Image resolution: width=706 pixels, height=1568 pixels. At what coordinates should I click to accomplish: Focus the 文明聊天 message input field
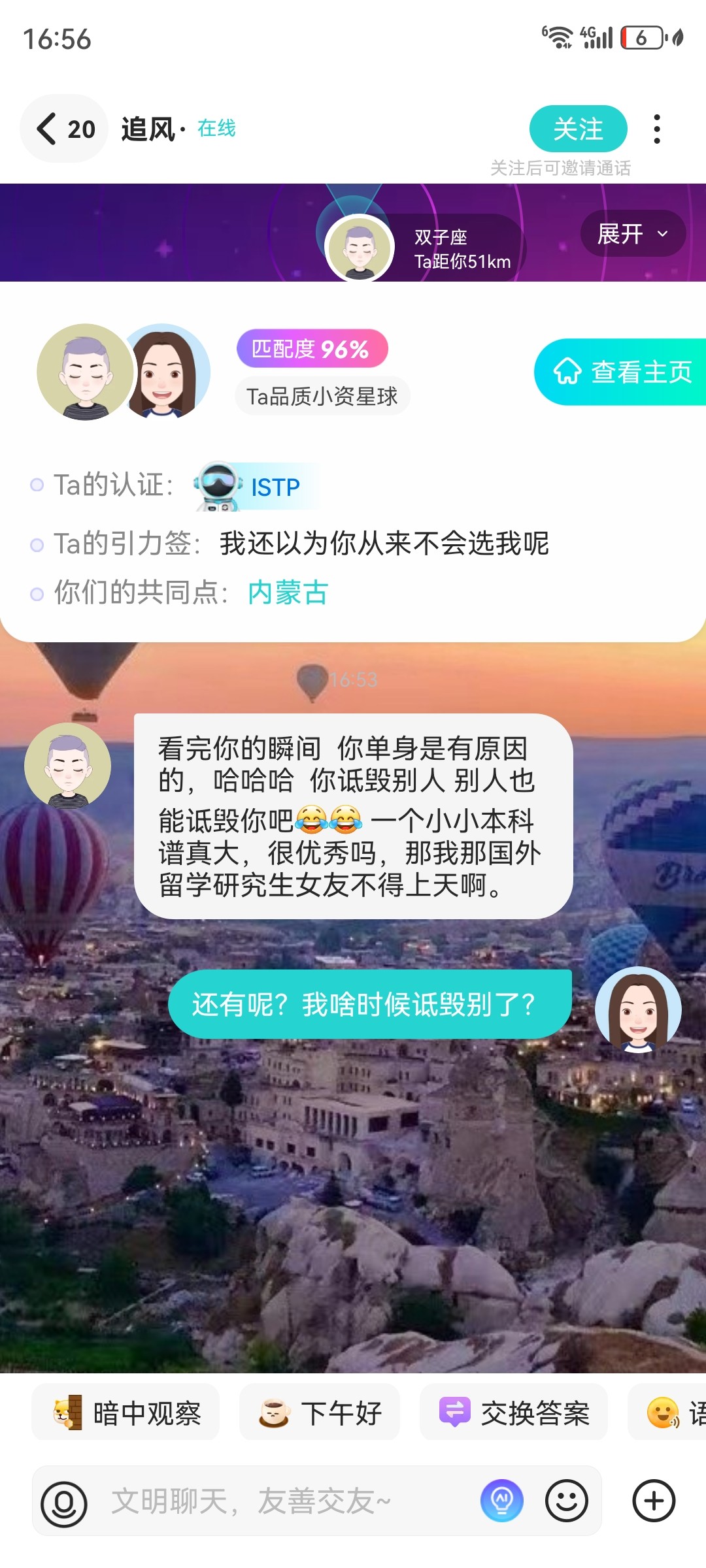[x=288, y=1501]
